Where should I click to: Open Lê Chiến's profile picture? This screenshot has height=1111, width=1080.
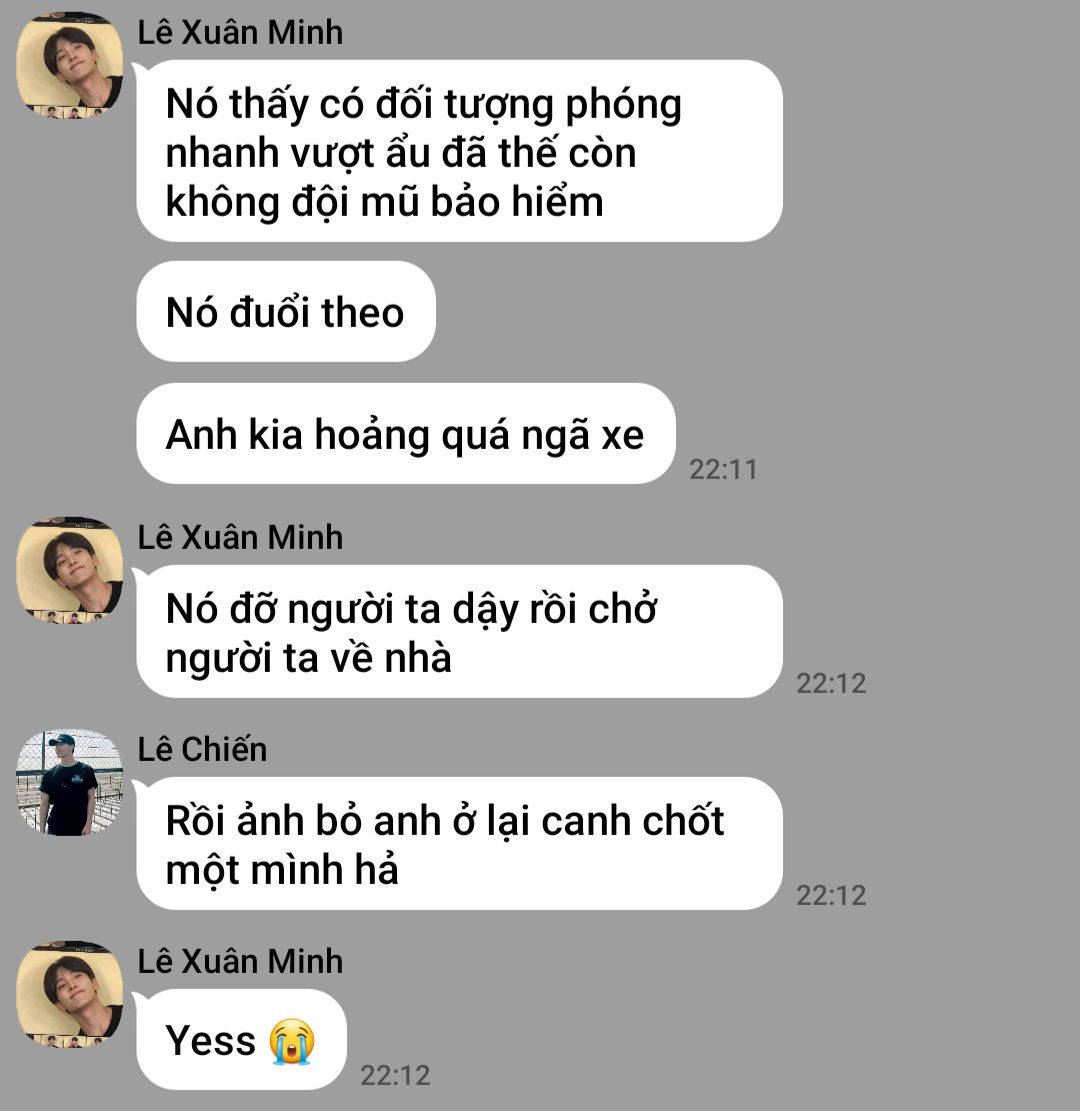click(x=69, y=782)
